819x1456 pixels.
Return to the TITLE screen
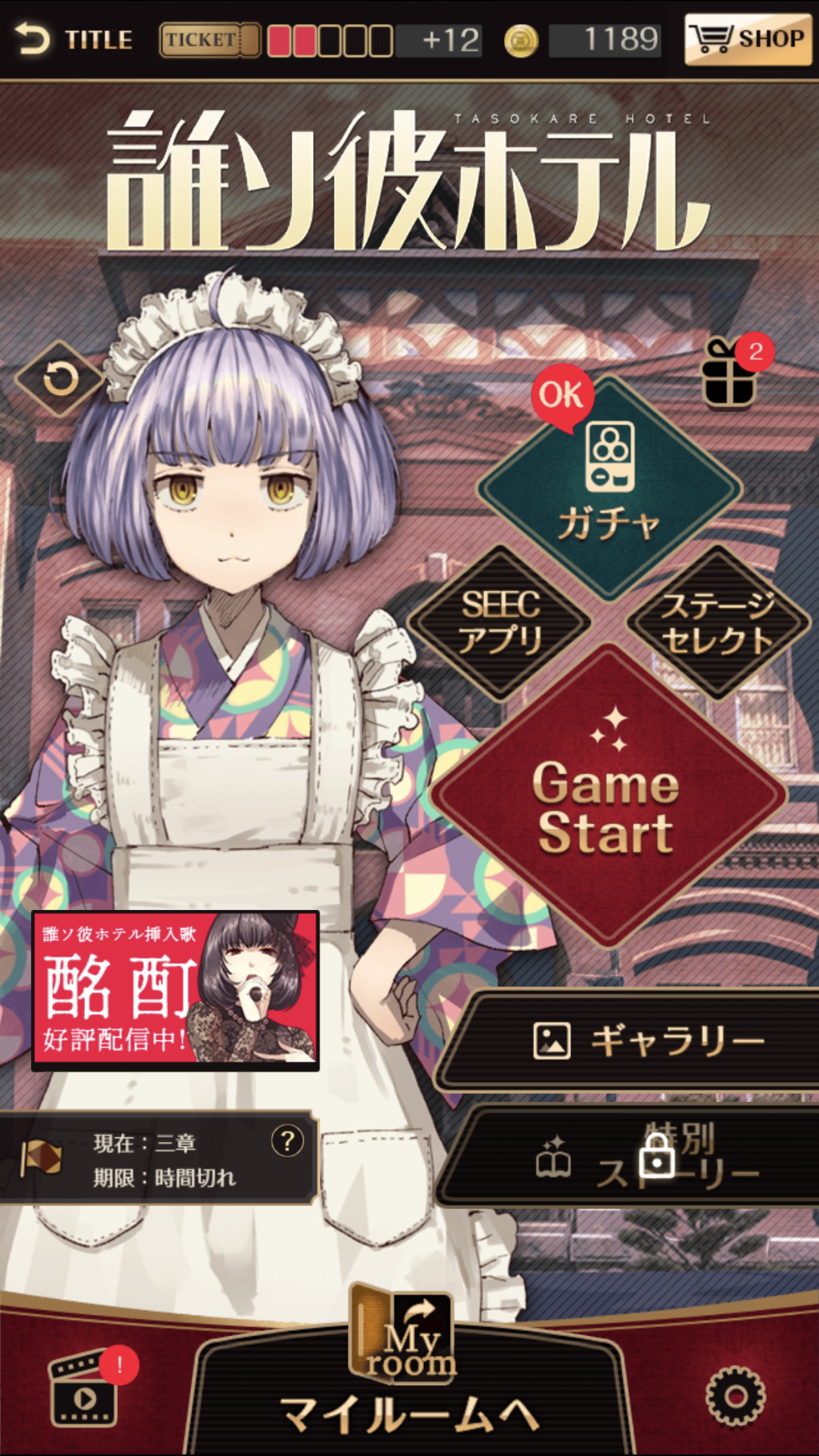coord(74,40)
